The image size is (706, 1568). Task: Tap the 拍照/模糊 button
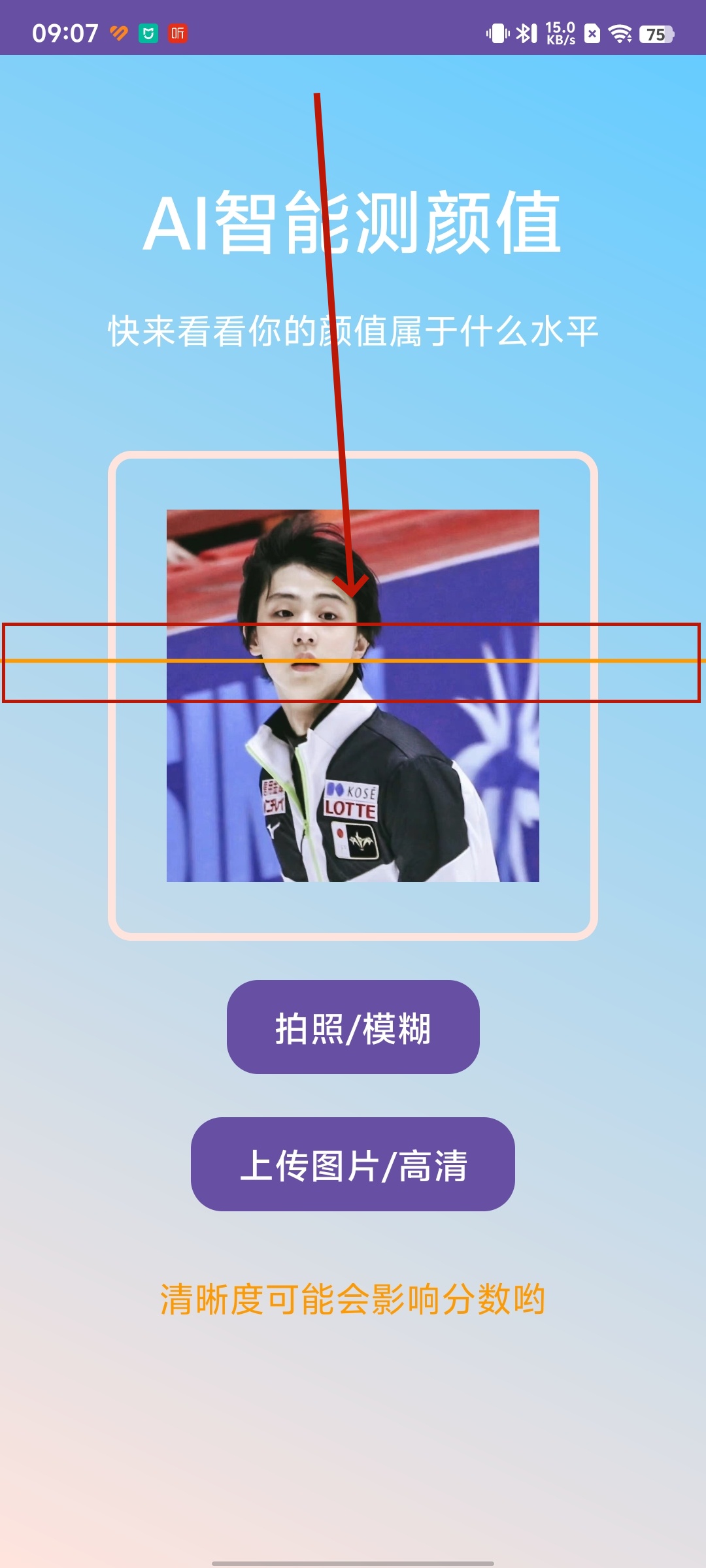(x=353, y=1027)
